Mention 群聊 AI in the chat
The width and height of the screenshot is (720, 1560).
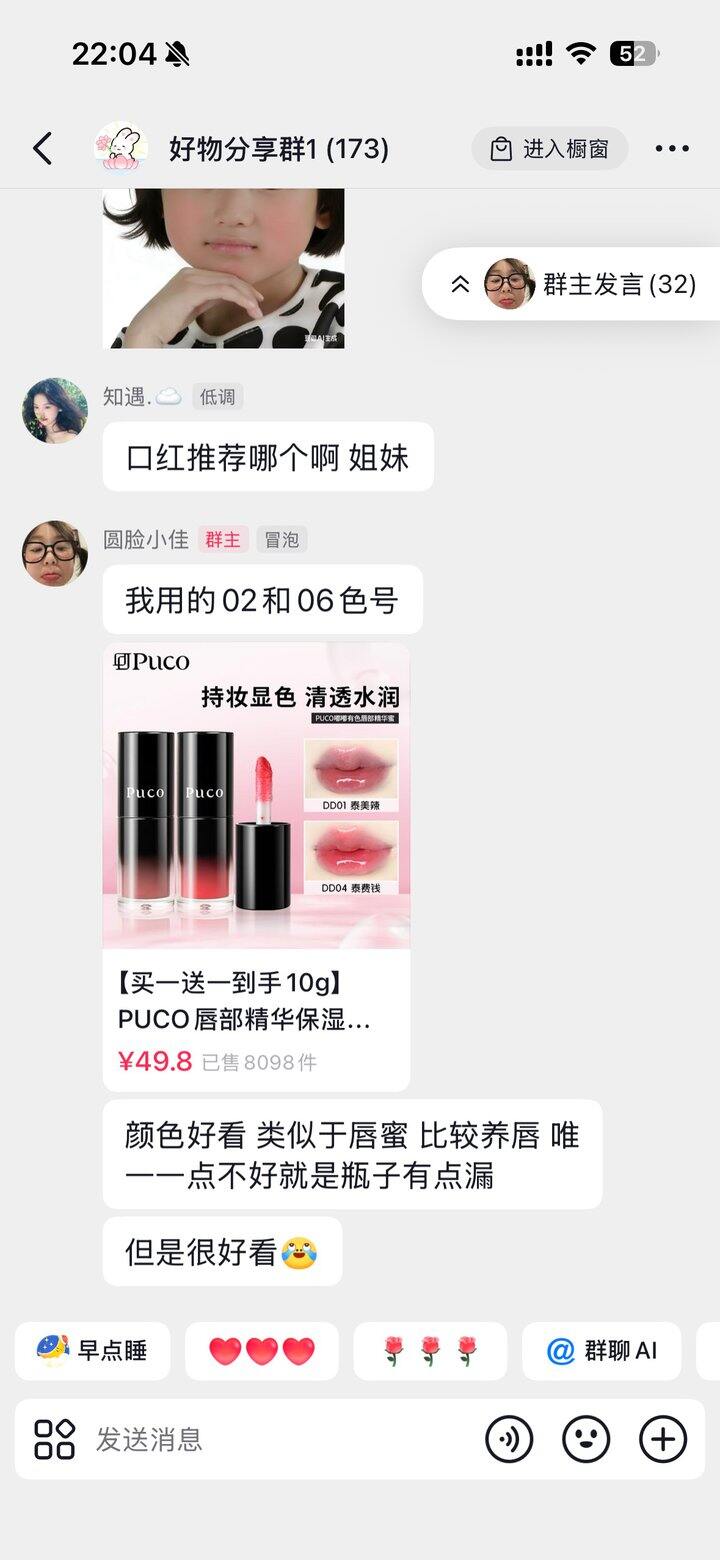602,1351
